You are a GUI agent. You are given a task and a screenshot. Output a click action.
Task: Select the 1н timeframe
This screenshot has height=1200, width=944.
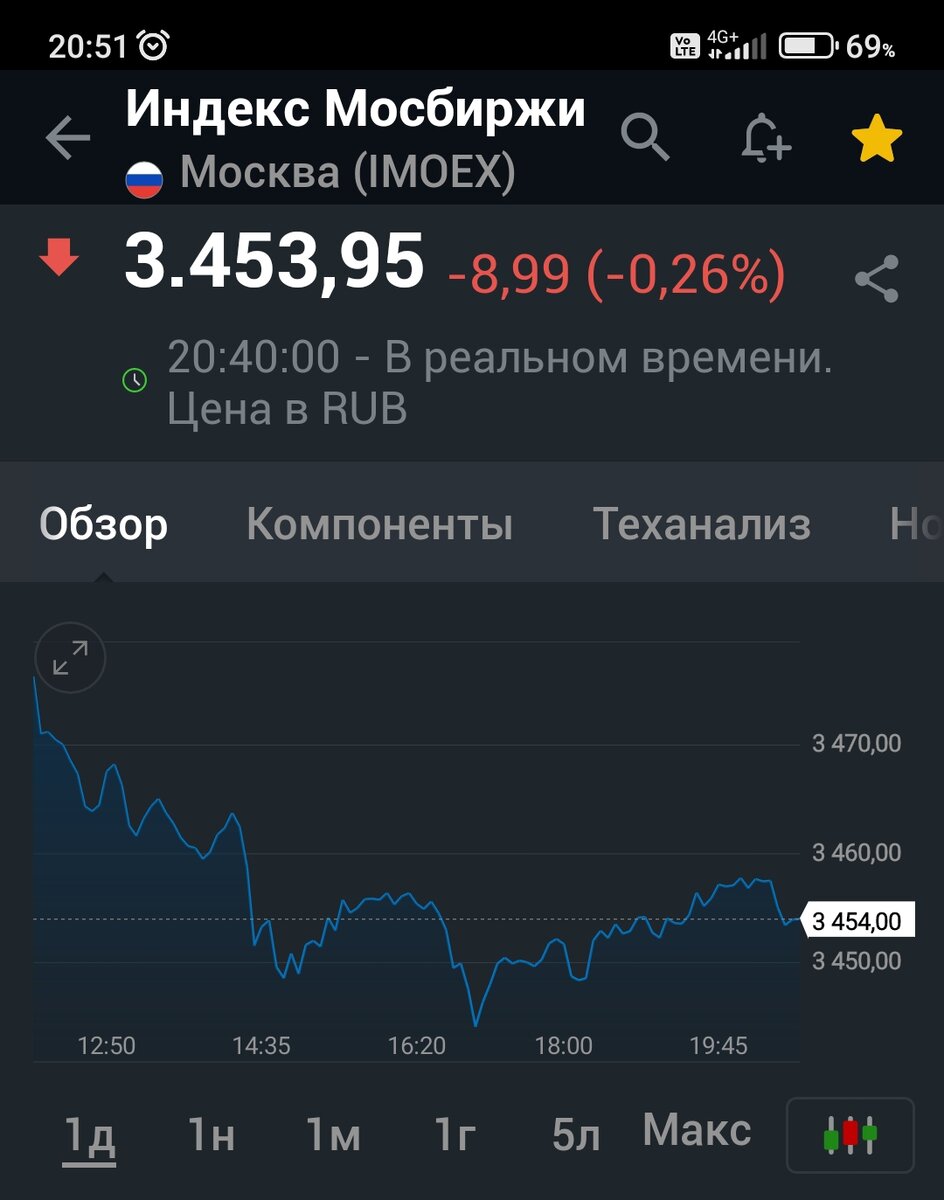[x=213, y=1132]
